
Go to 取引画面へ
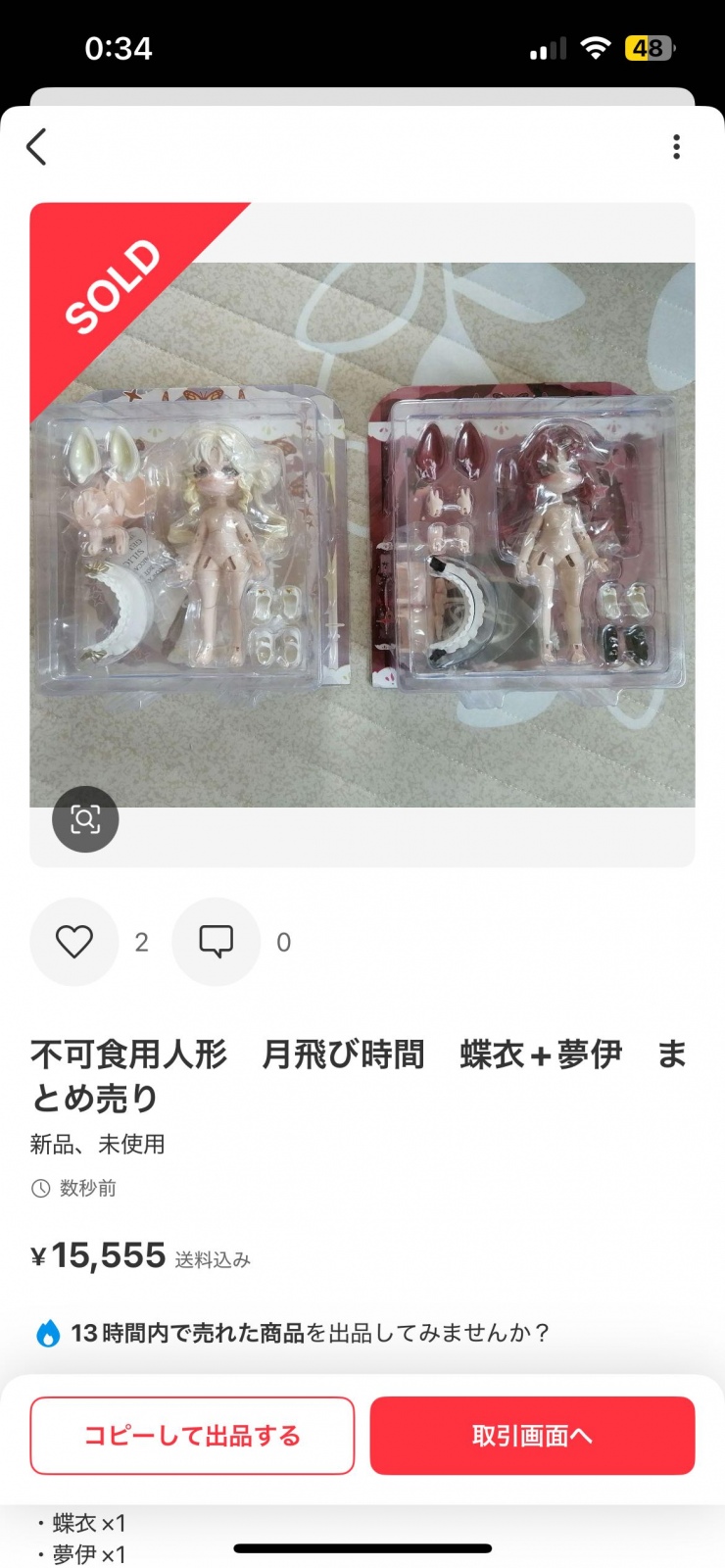[532, 1436]
